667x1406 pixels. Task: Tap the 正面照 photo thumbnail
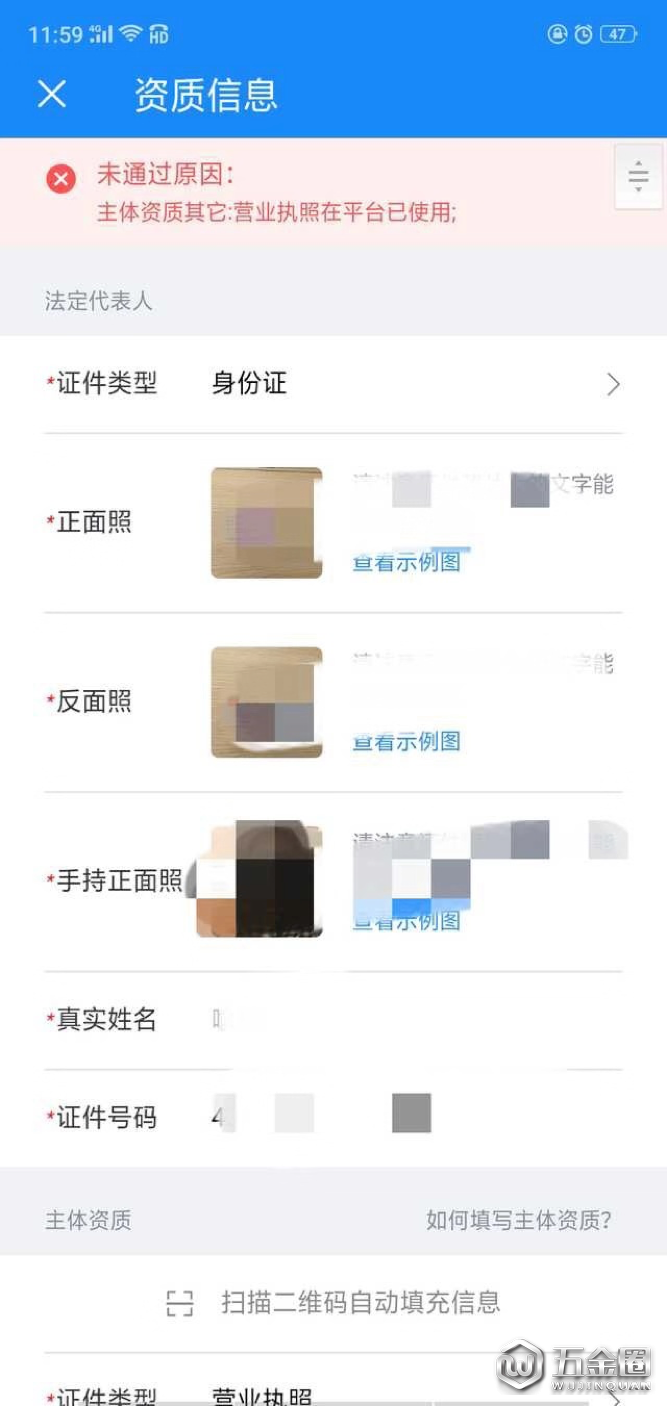coord(267,523)
